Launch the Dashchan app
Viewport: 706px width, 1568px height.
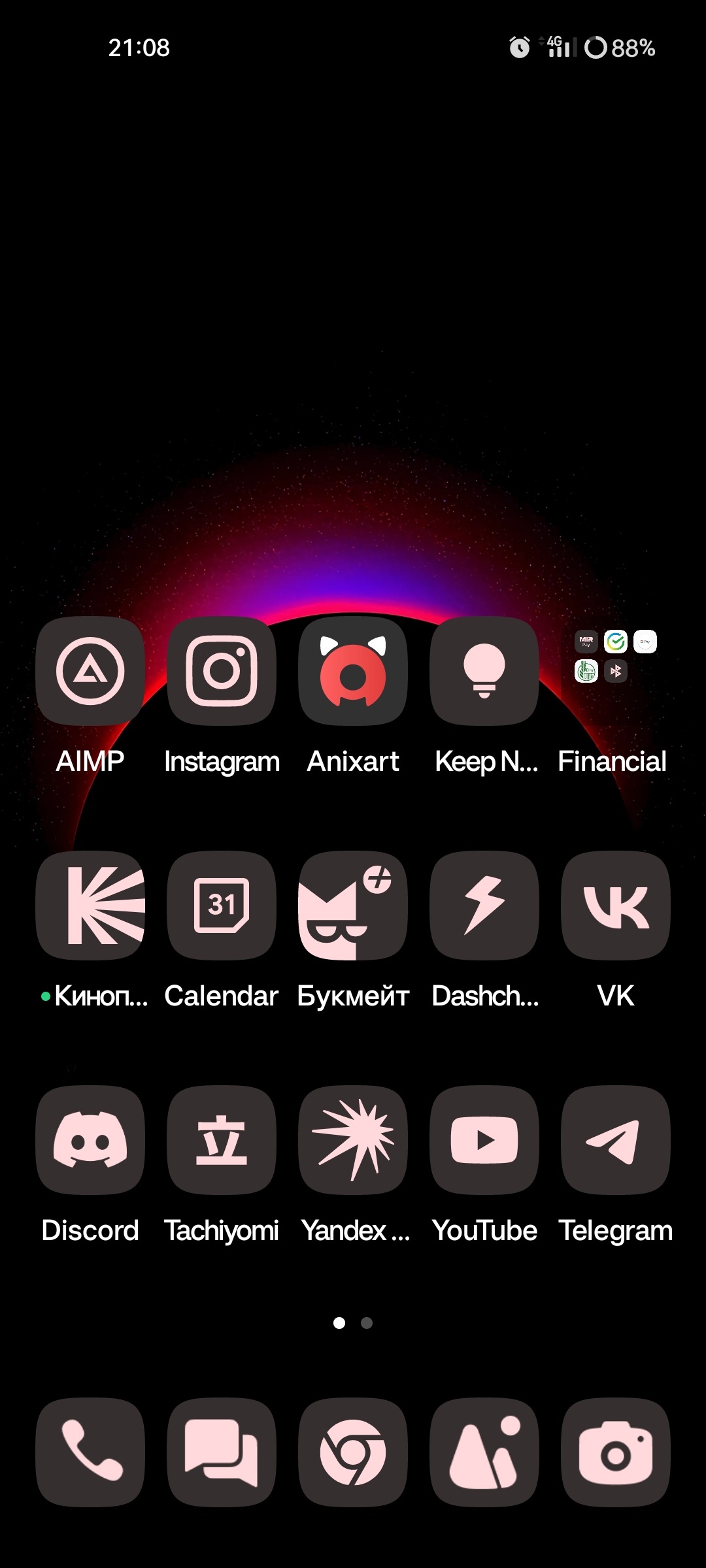tap(484, 906)
